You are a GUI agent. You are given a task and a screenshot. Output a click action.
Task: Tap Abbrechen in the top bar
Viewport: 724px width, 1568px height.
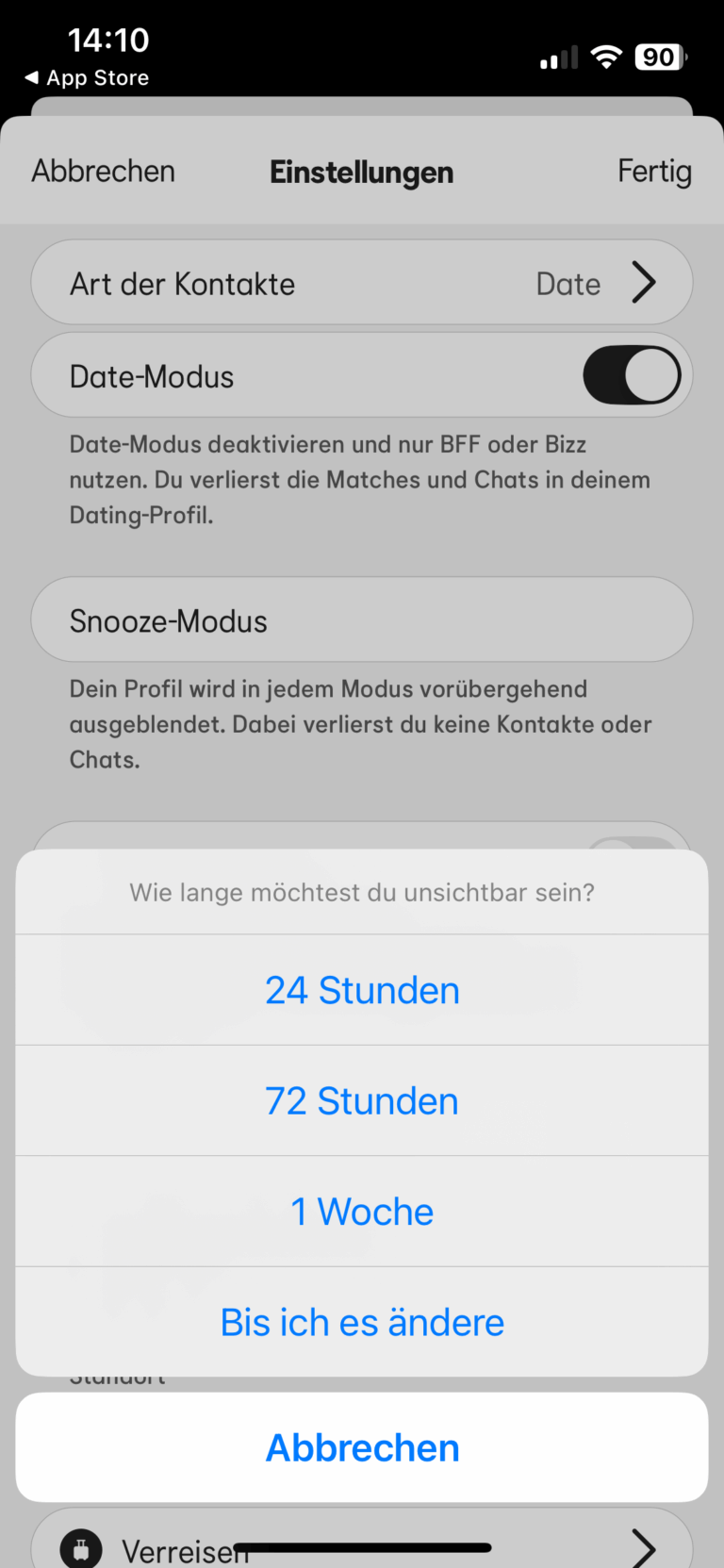pos(104,172)
